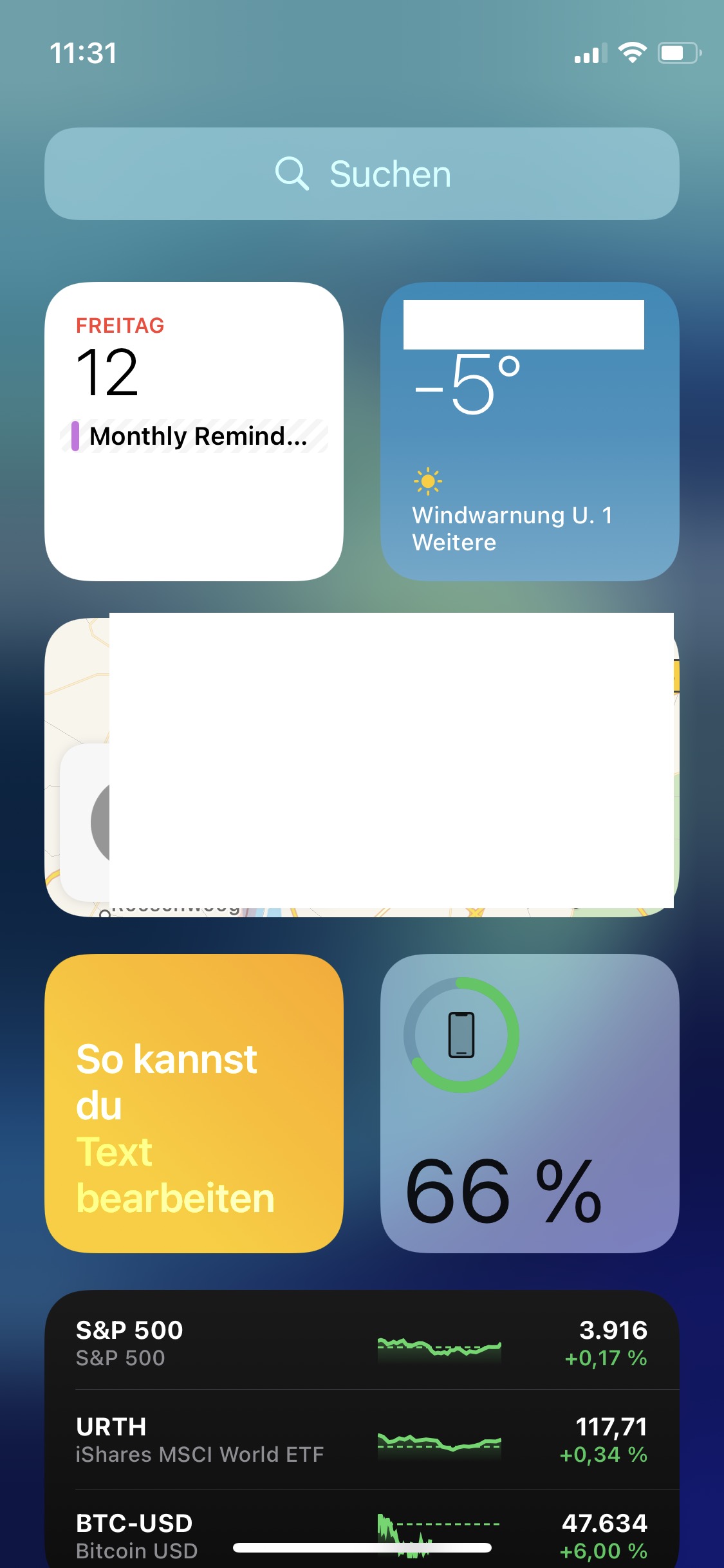Open the tips widget 'So kannst du Text bearbeiten'

pyautogui.click(x=193, y=1103)
